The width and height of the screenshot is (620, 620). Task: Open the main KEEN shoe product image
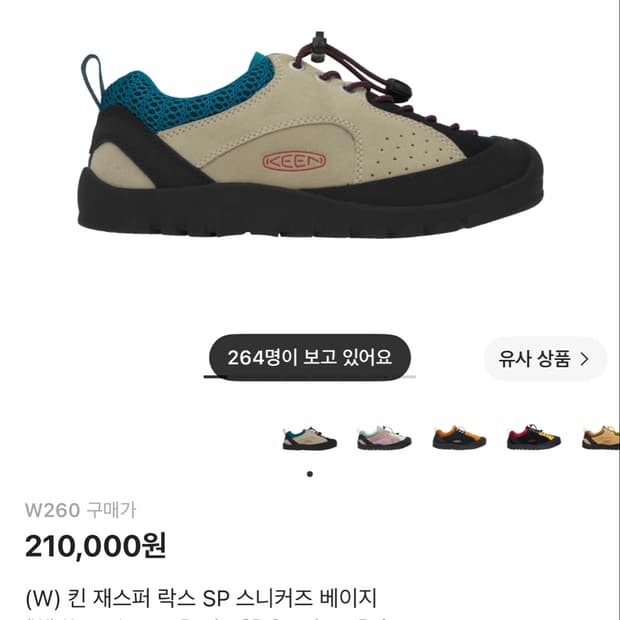[x=310, y=134]
